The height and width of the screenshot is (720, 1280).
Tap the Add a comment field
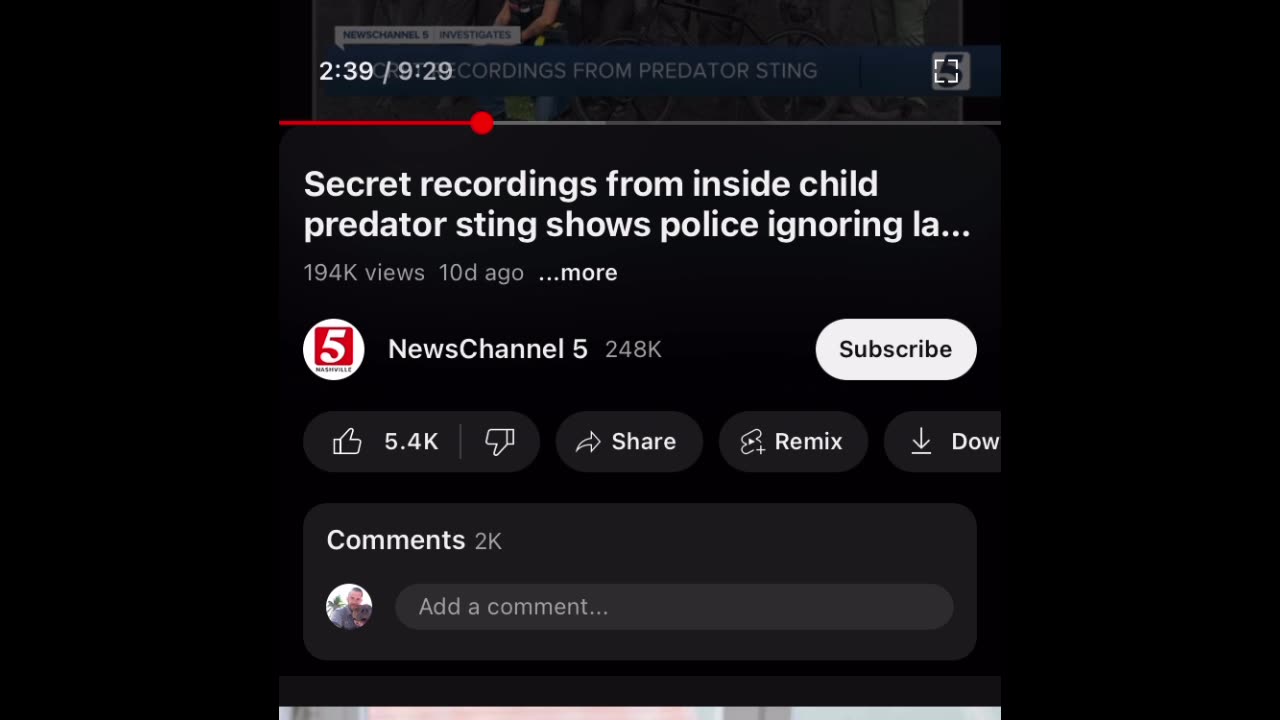(x=673, y=607)
